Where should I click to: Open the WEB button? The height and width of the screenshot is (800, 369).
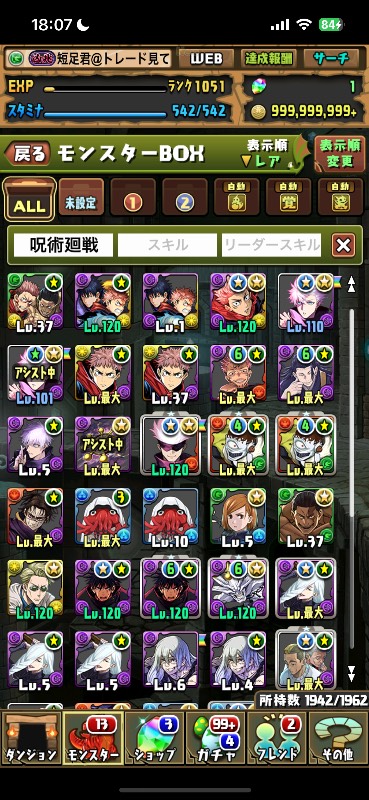point(206,59)
